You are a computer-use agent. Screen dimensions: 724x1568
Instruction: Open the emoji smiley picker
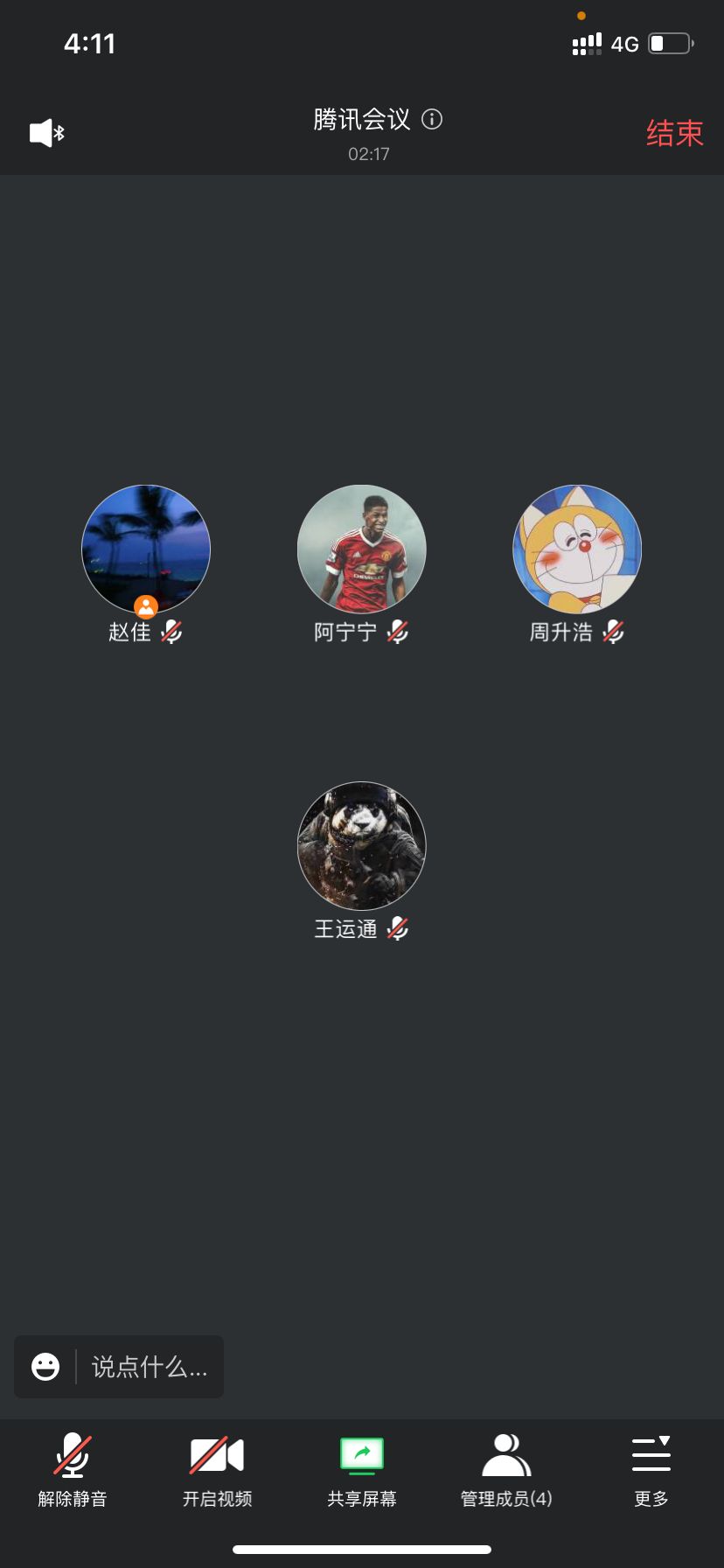click(x=45, y=1367)
